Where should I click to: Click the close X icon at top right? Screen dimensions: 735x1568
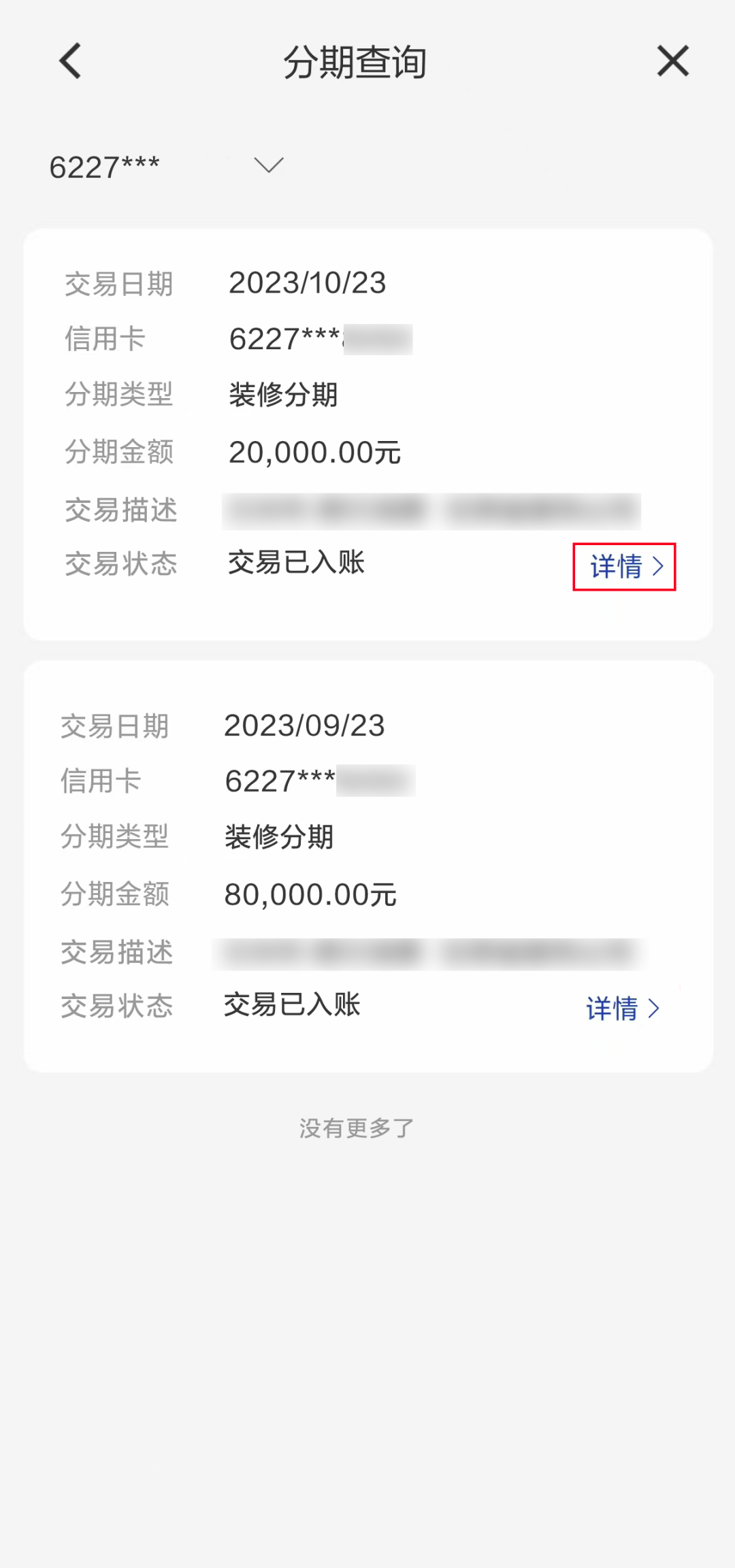pyautogui.click(x=672, y=61)
